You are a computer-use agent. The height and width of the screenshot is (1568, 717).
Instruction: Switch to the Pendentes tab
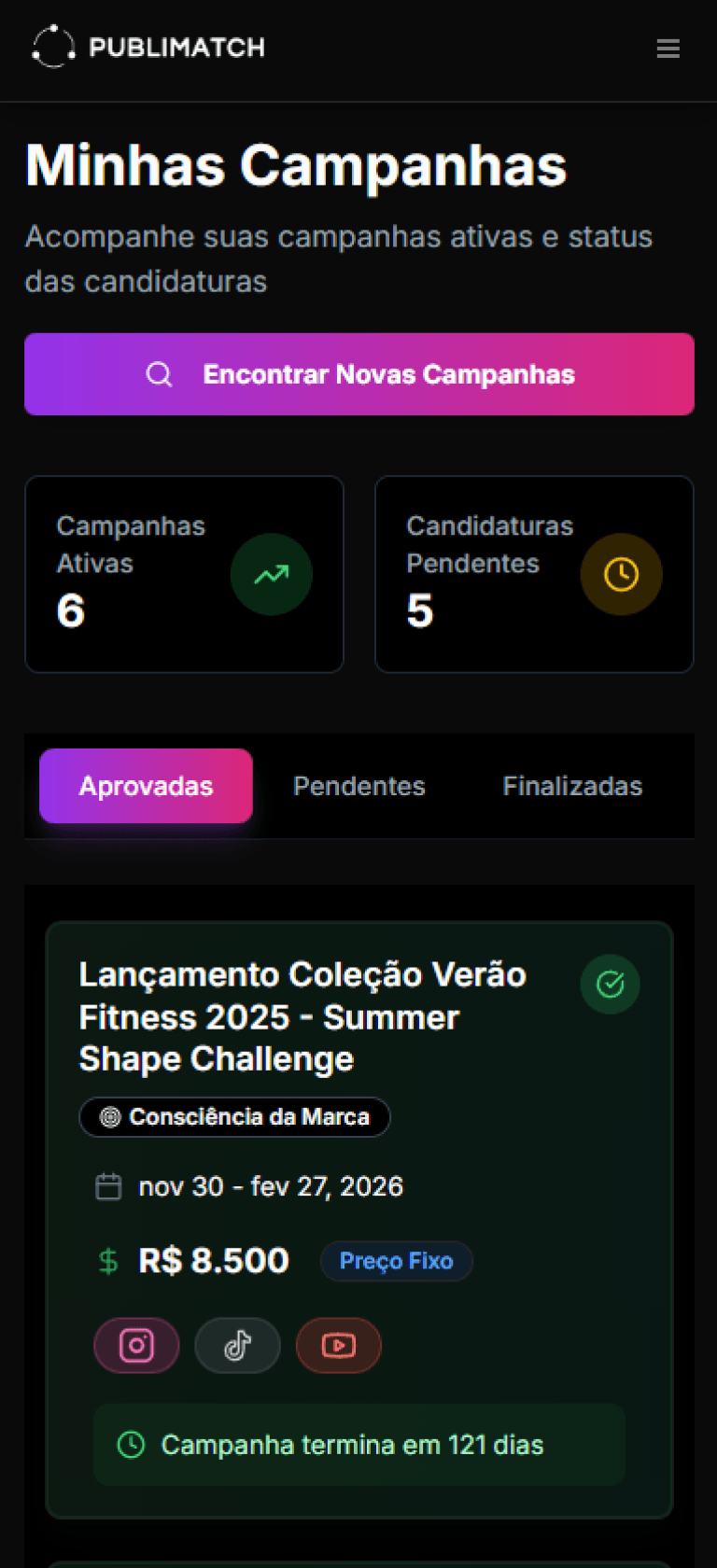[x=359, y=786]
